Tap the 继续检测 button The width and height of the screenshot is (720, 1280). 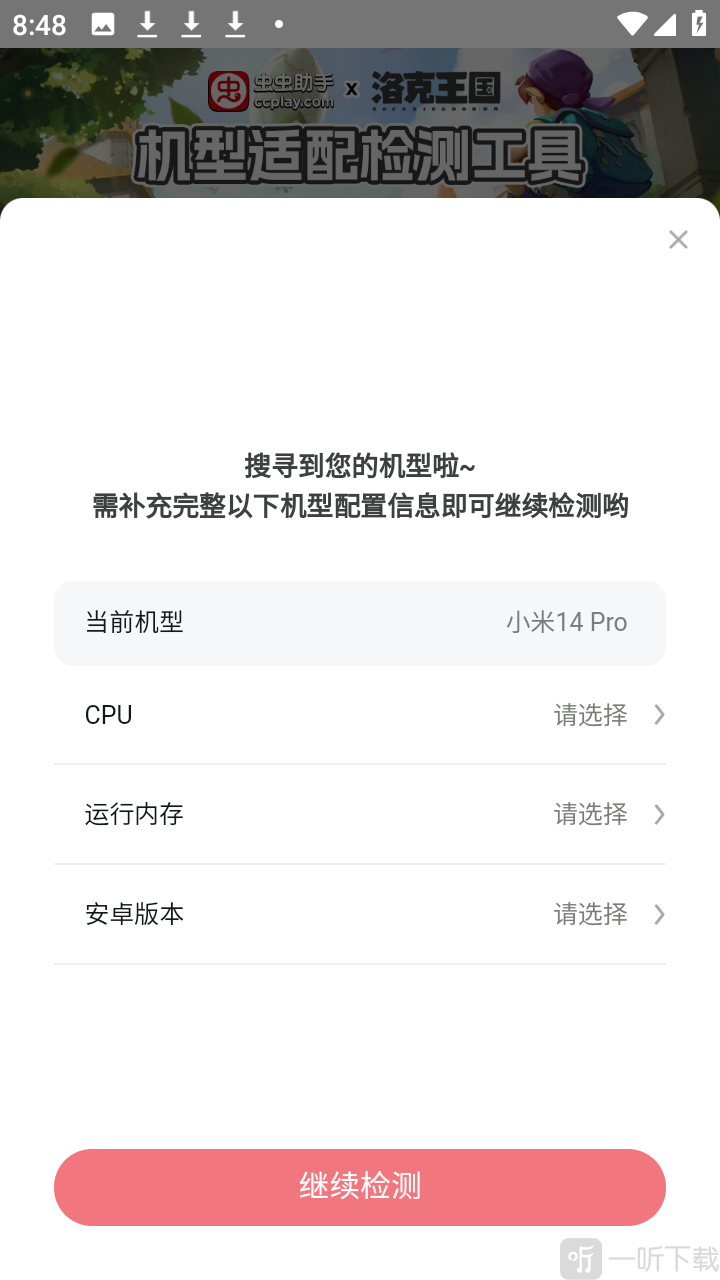[x=360, y=1187]
